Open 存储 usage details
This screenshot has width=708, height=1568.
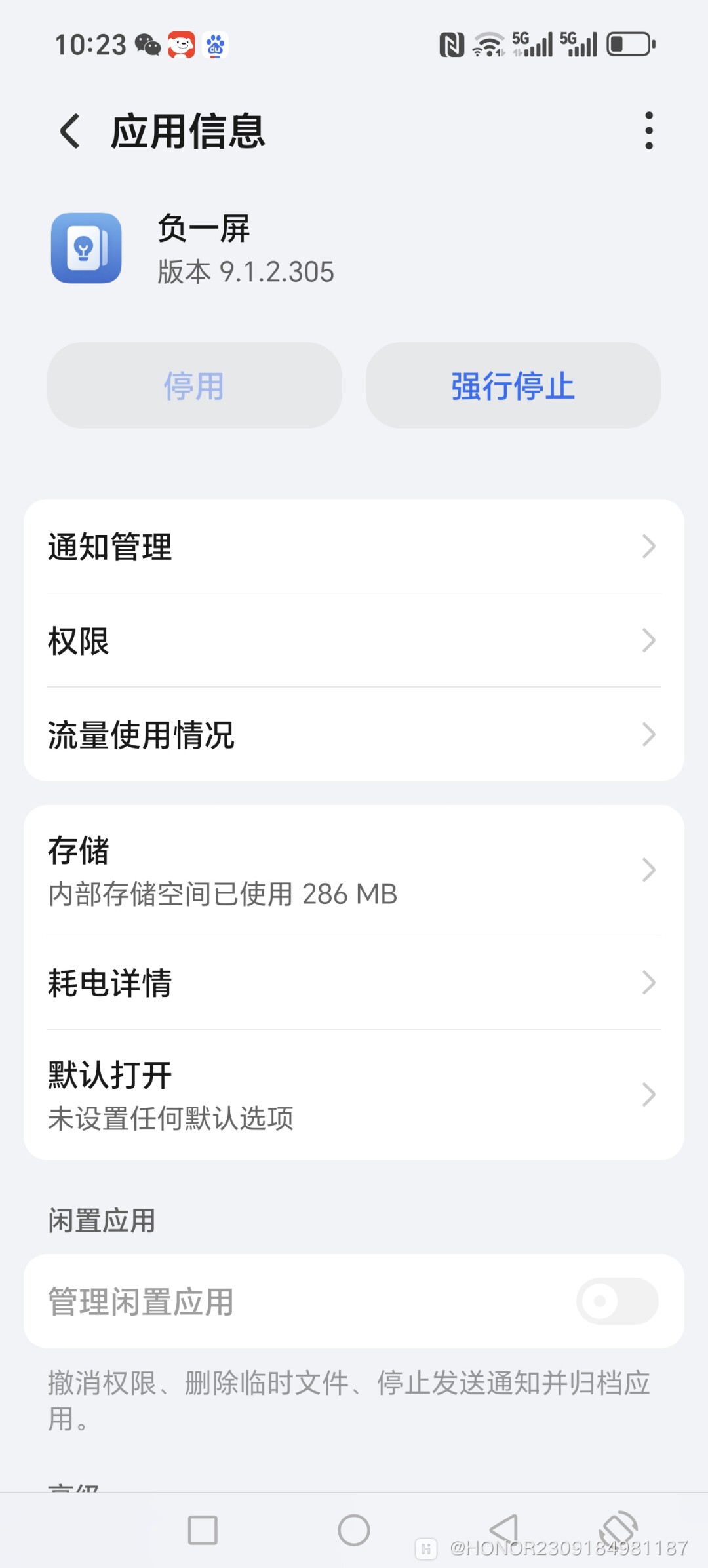(x=354, y=871)
